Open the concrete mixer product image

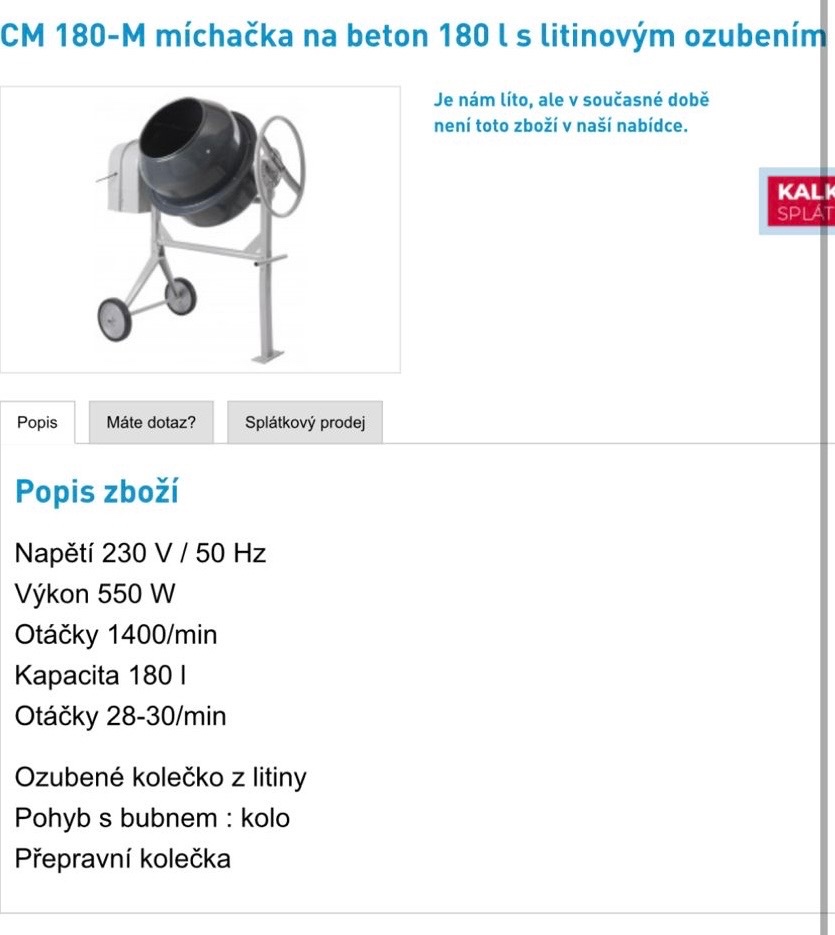coord(200,230)
